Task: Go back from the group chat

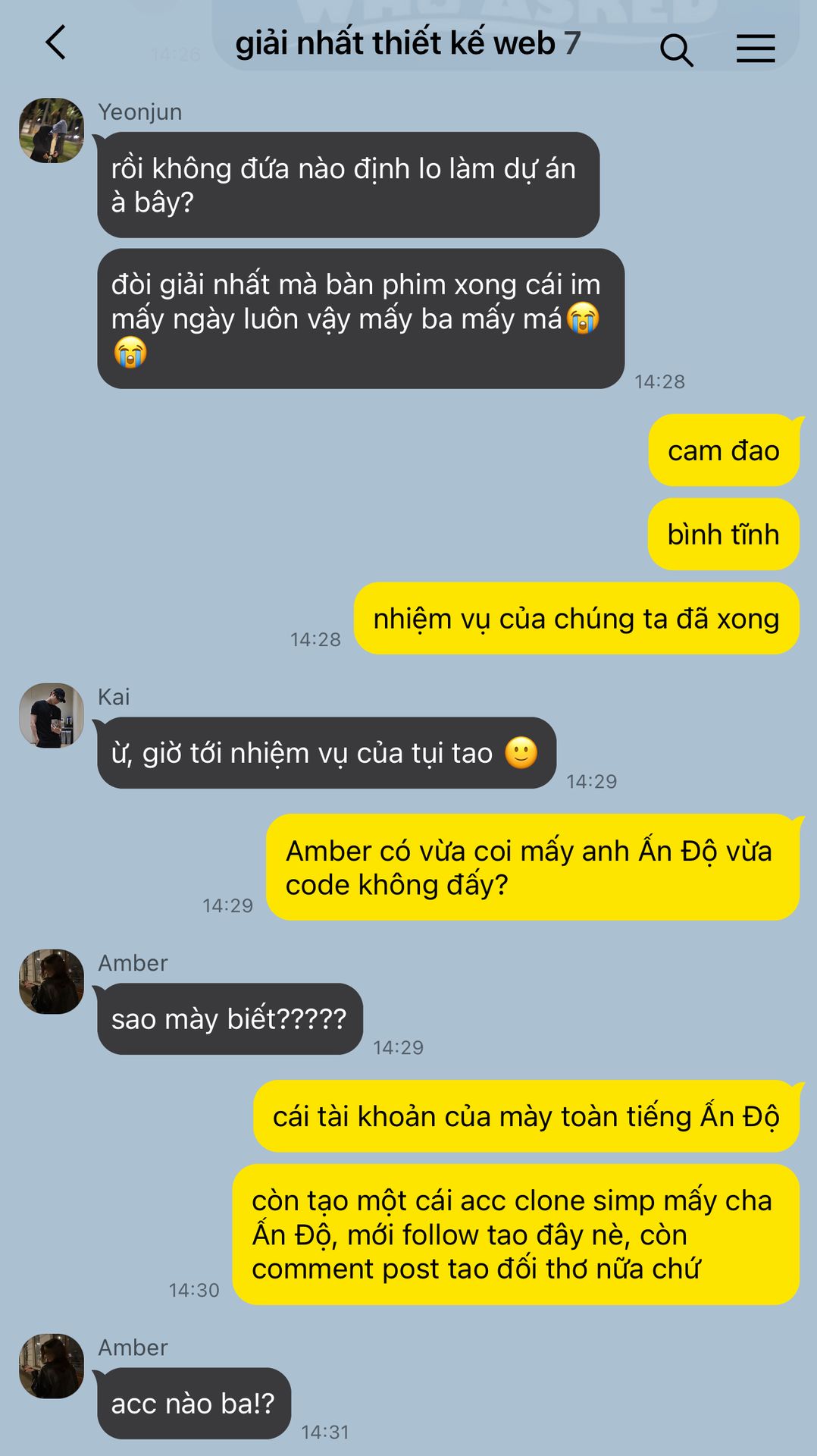Action: (56, 42)
